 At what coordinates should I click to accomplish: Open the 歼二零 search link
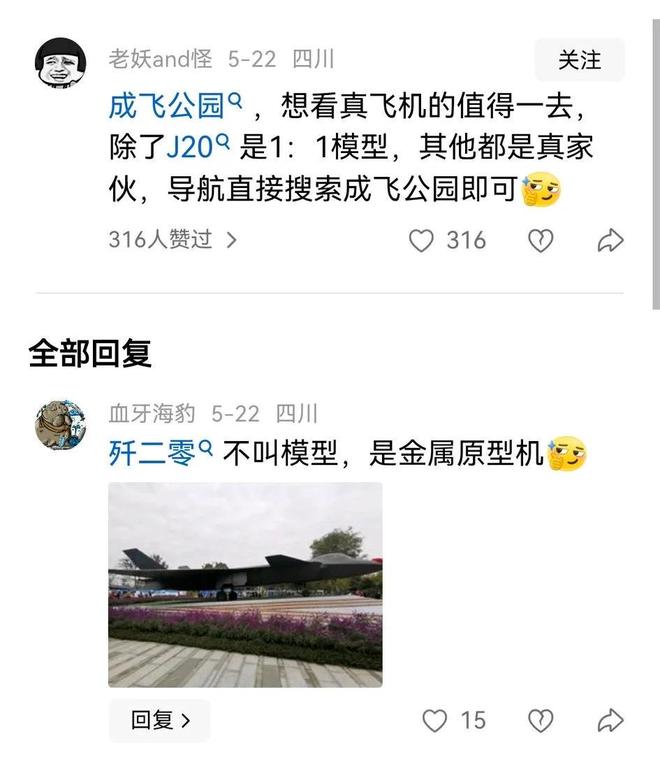(160, 454)
